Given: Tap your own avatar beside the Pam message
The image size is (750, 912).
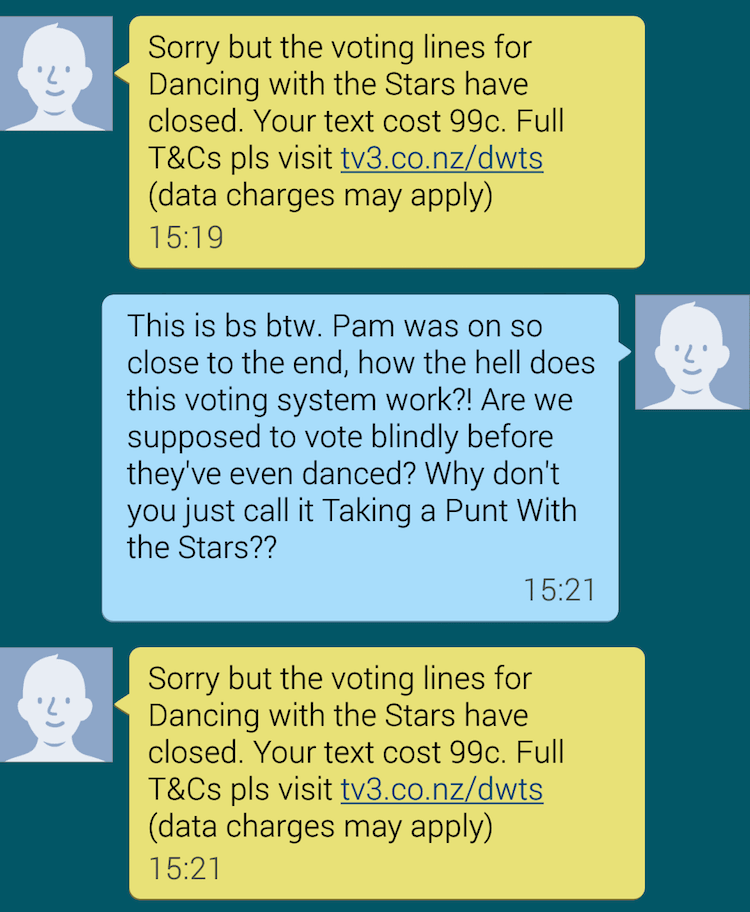Looking at the screenshot, I should tap(692, 352).
